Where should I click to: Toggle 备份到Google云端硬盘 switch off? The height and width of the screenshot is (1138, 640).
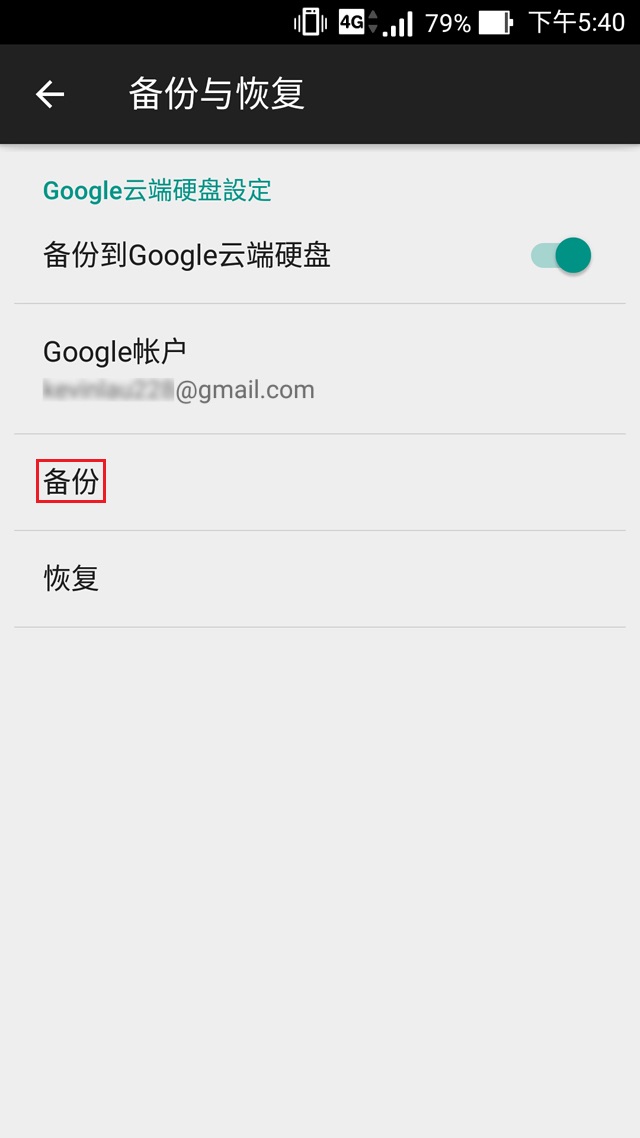pyautogui.click(x=562, y=255)
